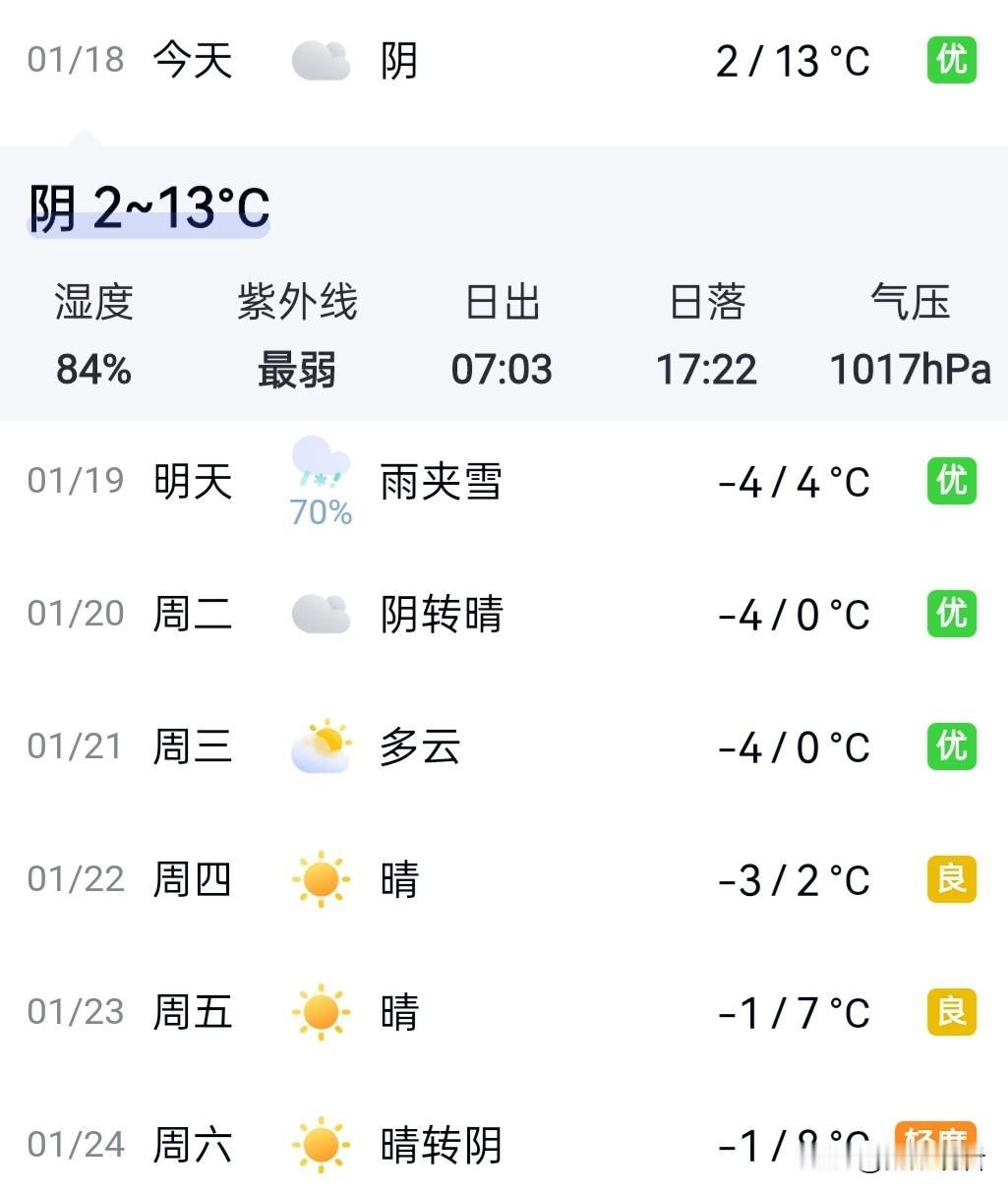
Task: Expand the 周五 forecast row
Action: 590,1012
